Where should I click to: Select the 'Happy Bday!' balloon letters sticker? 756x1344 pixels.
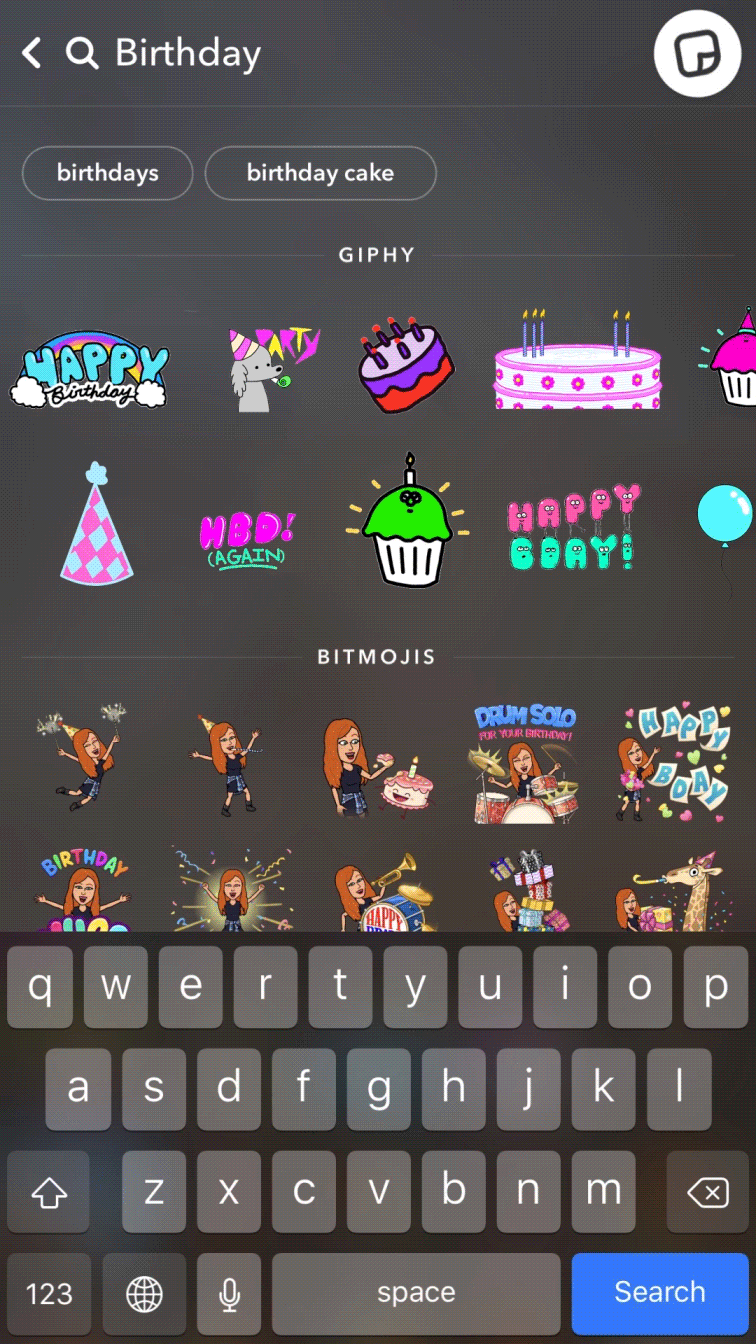(573, 526)
